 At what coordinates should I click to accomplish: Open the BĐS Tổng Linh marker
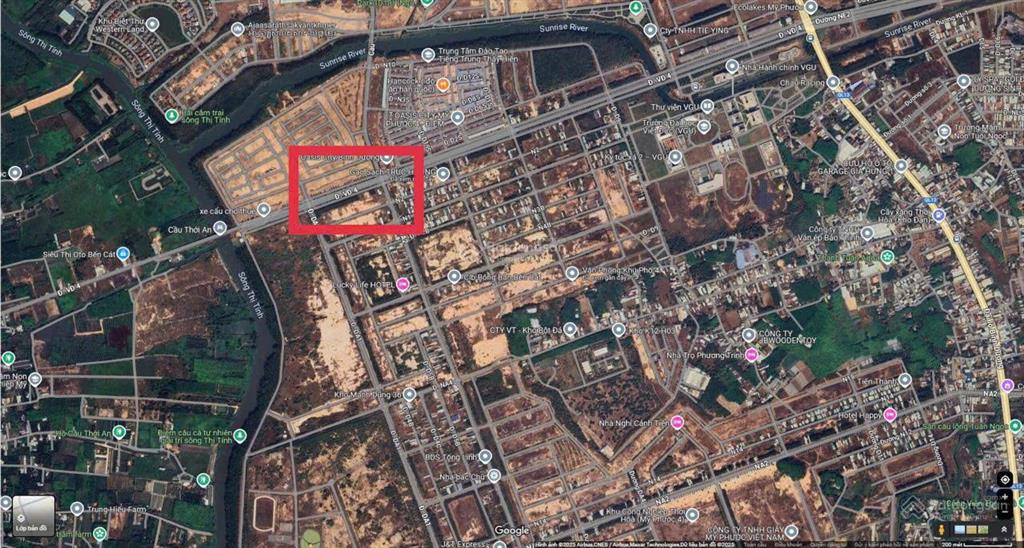(x=486, y=456)
